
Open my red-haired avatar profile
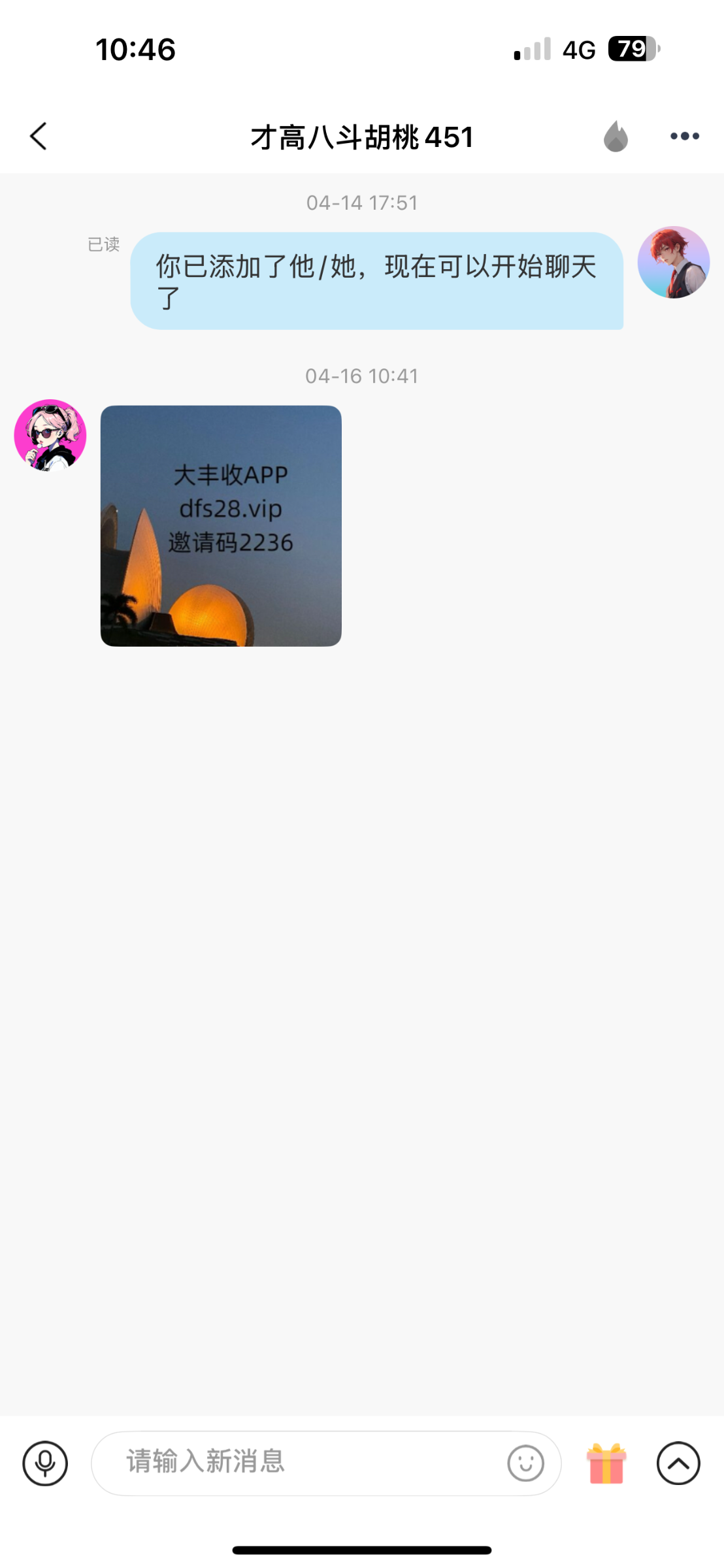pyautogui.click(x=674, y=263)
